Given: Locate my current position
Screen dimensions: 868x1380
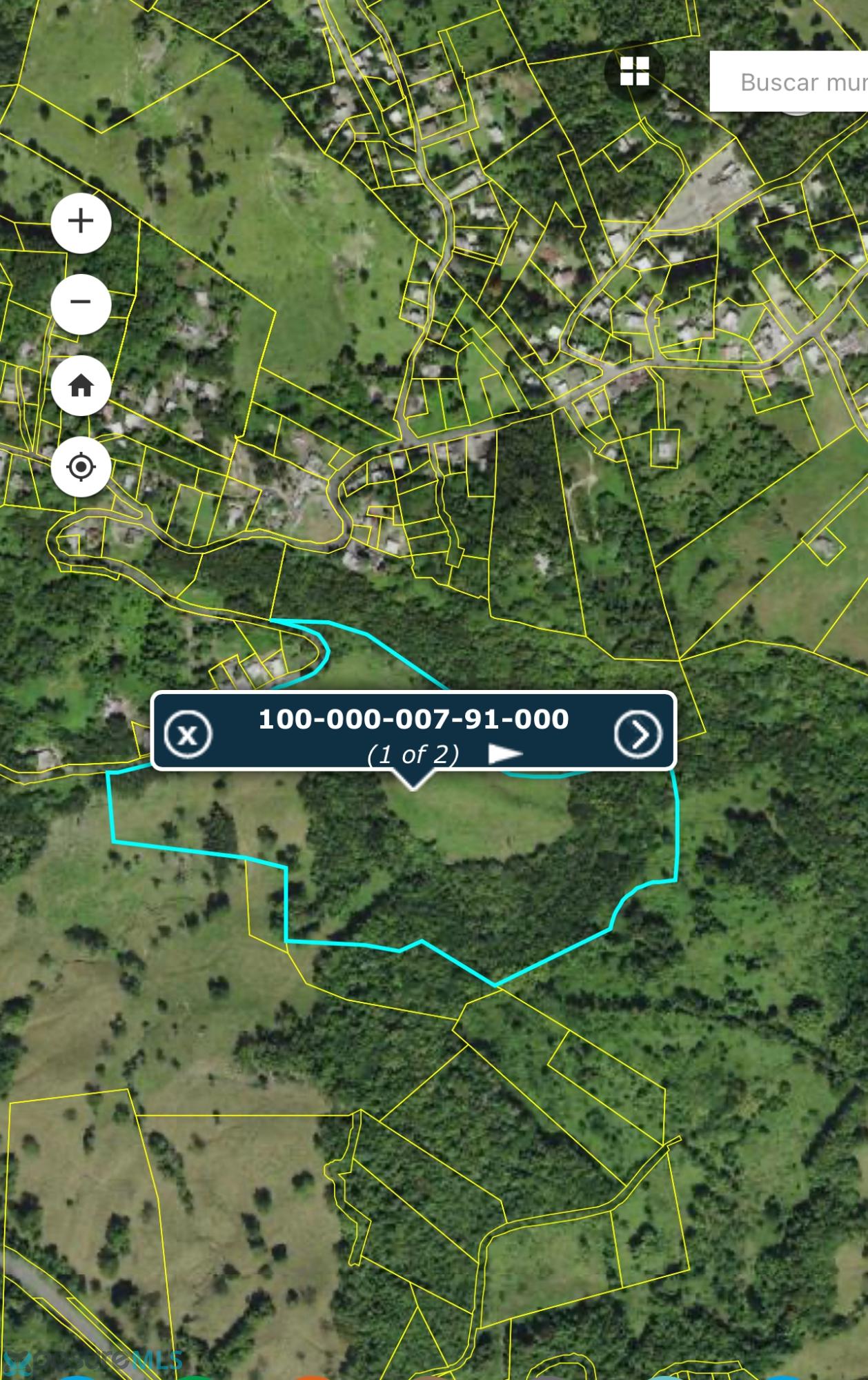Looking at the screenshot, I should pos(81,467).
